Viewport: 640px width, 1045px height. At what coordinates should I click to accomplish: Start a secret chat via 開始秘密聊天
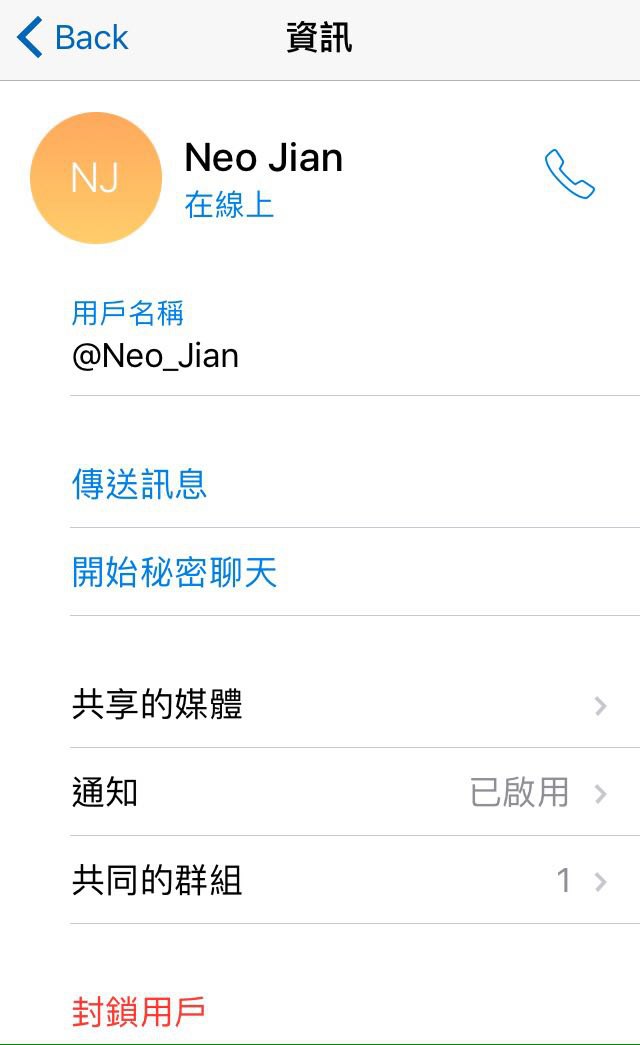[x=175, y=572]
